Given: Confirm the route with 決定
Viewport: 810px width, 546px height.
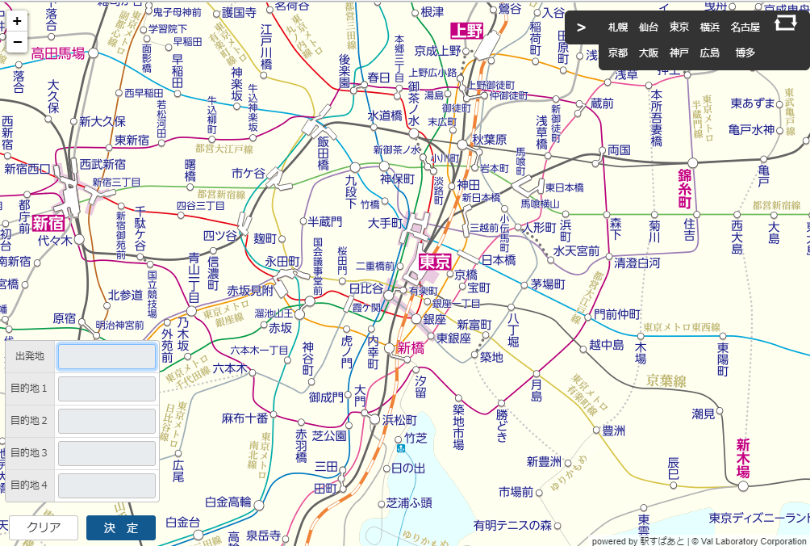Looking at the screenshot, I should point(121,527).
